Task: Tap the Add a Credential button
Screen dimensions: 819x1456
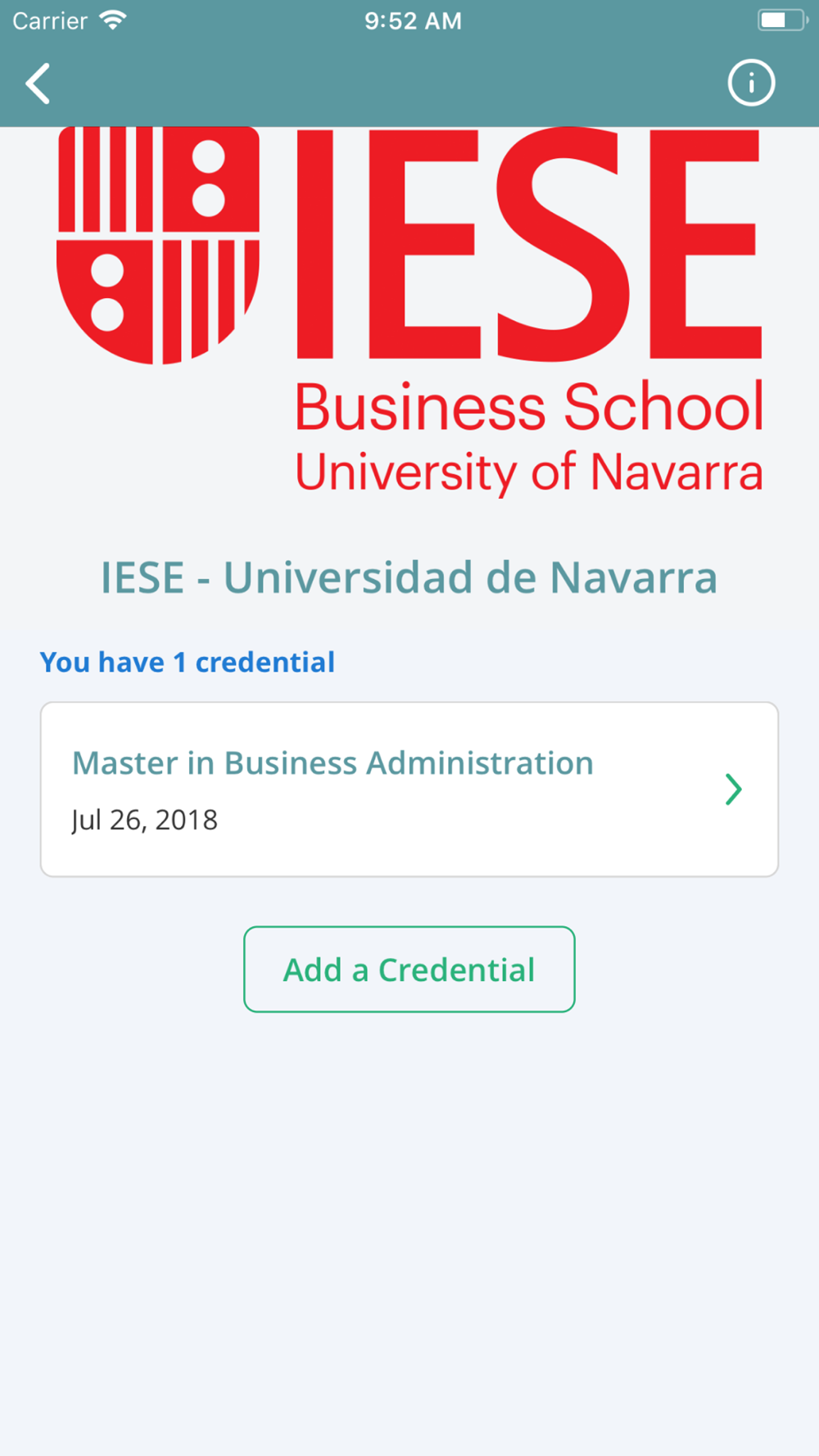Action: pos(409,969)
